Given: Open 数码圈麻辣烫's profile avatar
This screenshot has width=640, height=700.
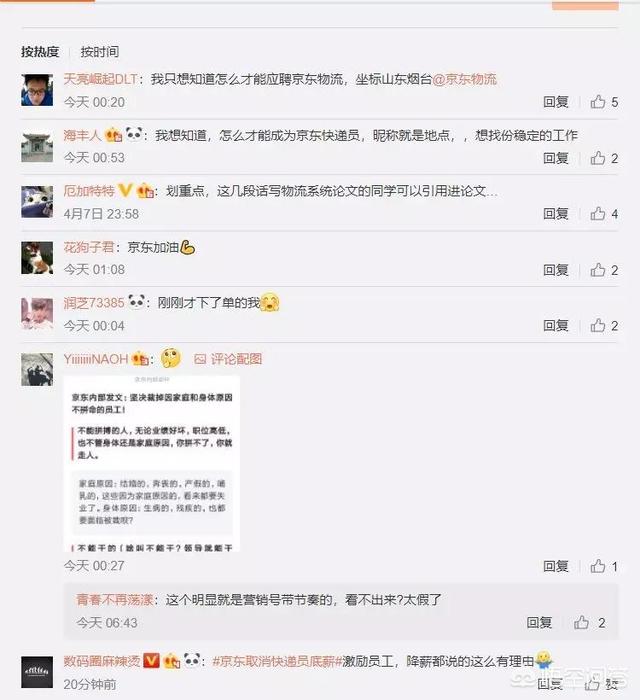Looking at the screenshot, I should pyautogui.click(x=37, y=669).
